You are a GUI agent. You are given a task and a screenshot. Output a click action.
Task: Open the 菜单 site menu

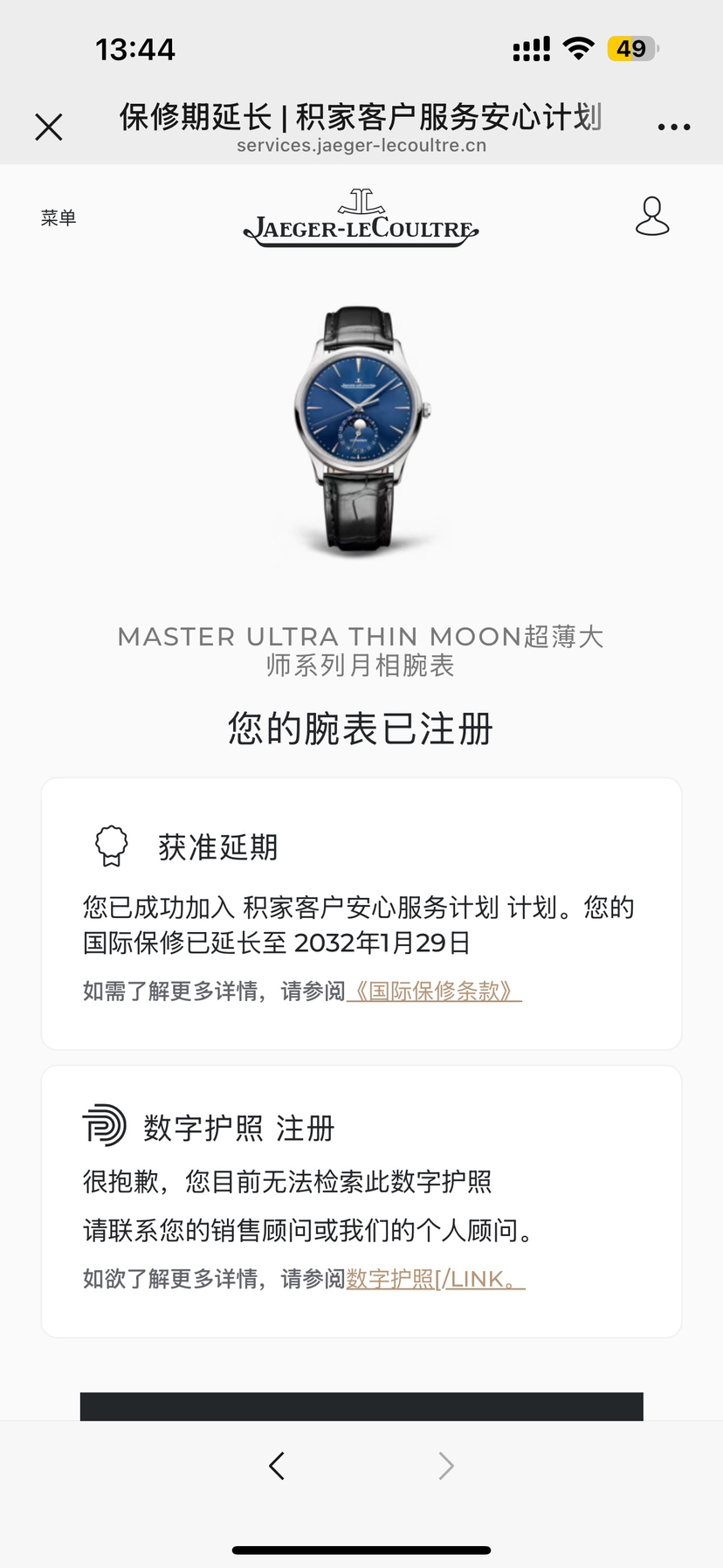click(59, 218)
